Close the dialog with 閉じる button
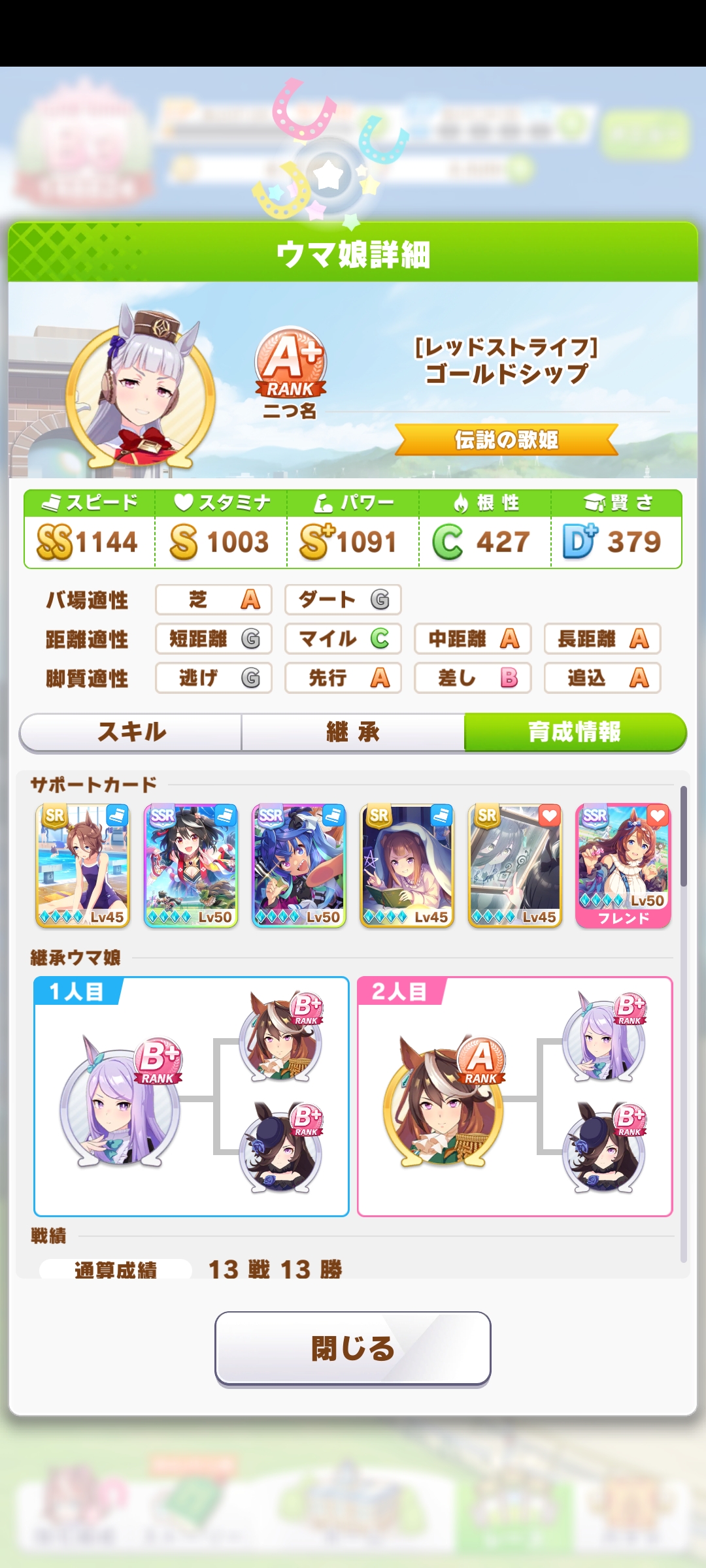 (x=353, y=1347)
